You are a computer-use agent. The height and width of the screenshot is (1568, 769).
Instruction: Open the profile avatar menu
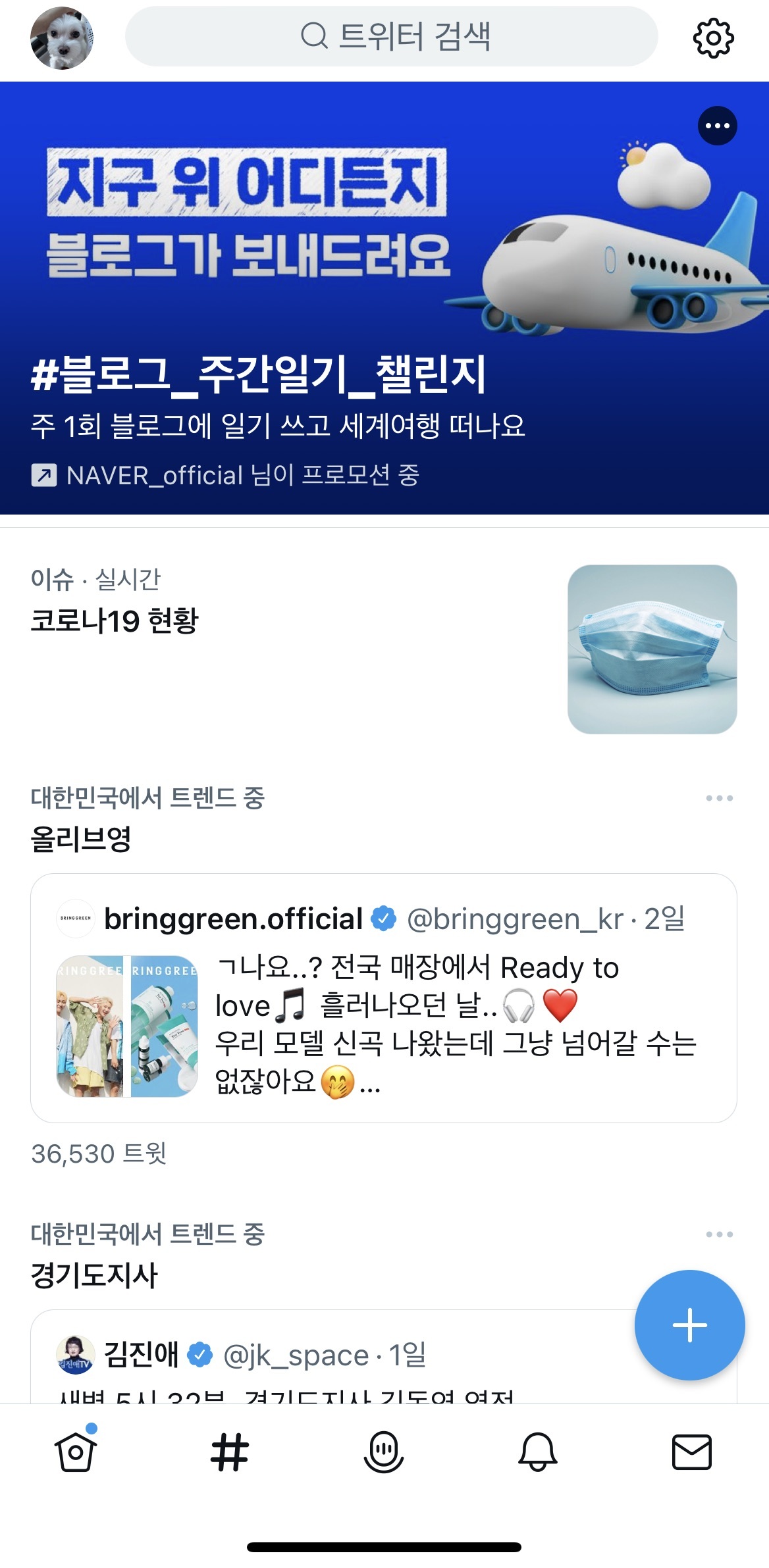click(x=61, y=38)
